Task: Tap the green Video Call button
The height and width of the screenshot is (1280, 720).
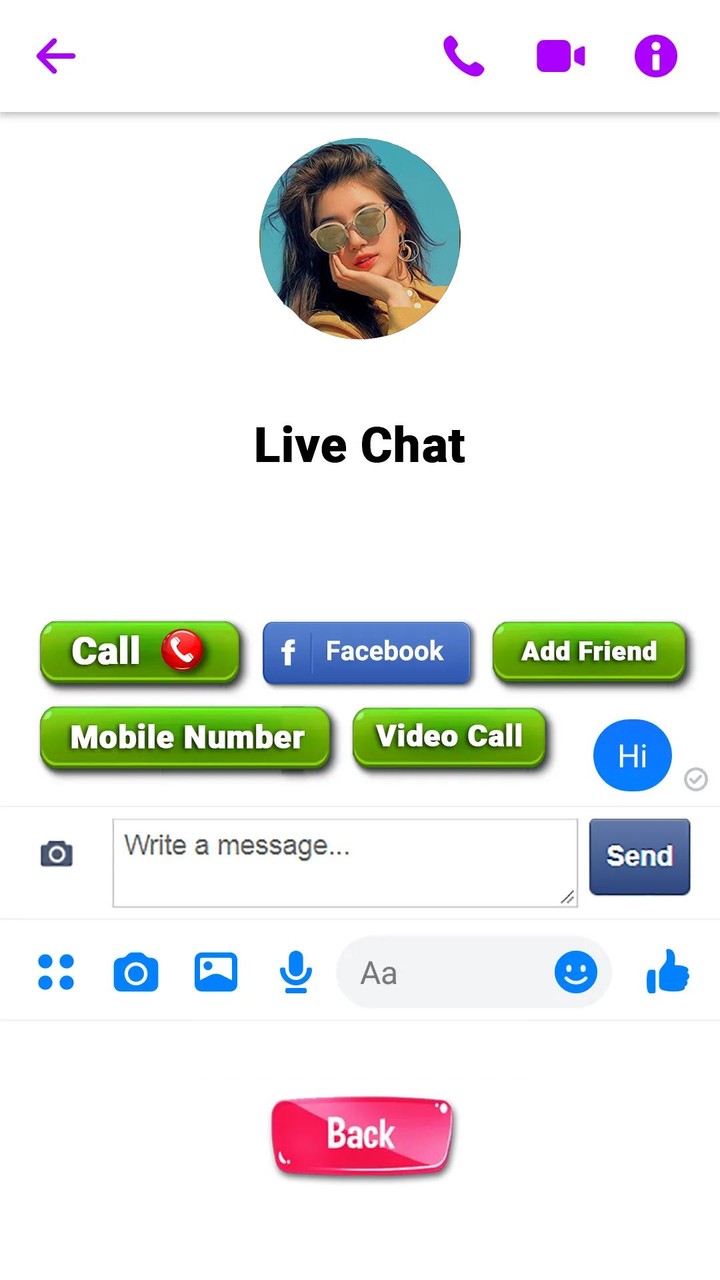Action: (449, 737)
